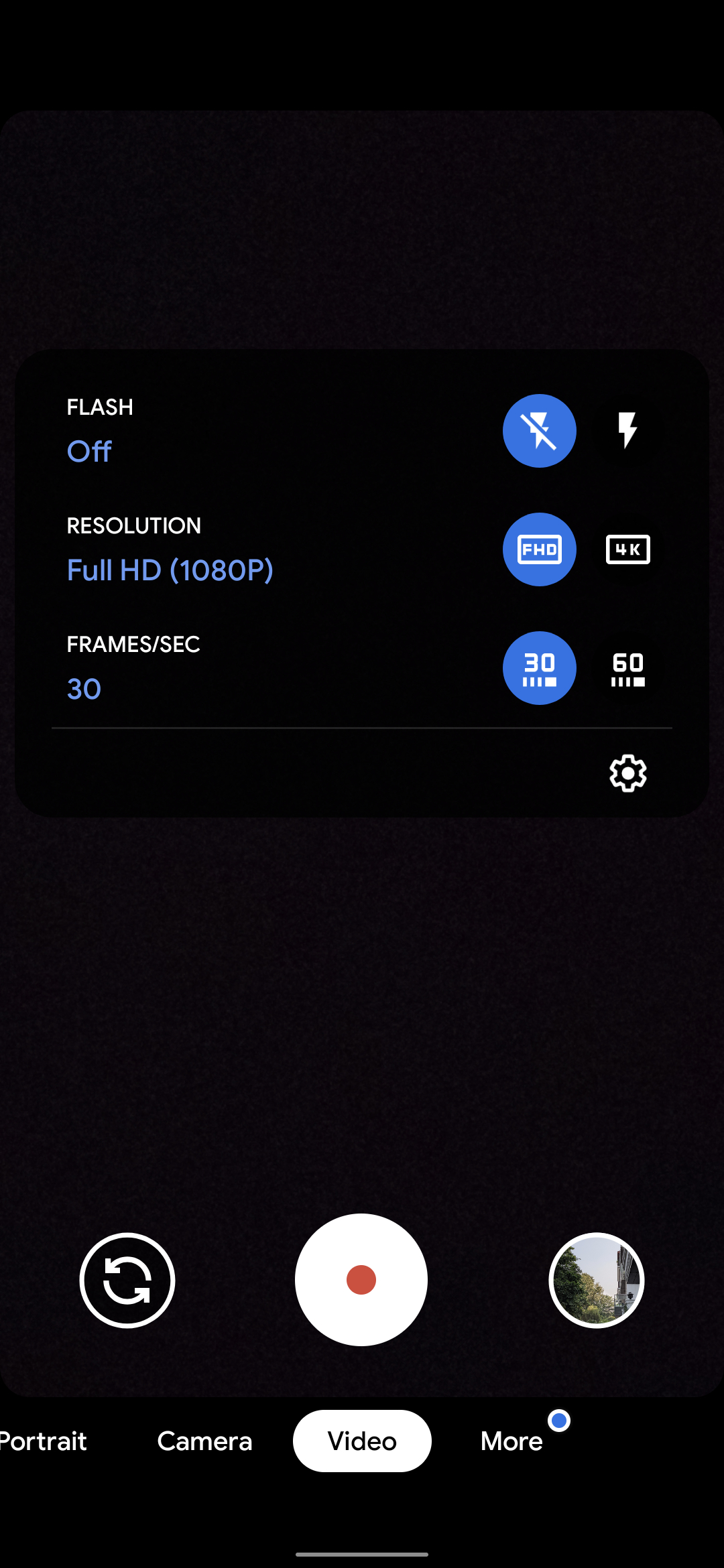Screen dimensions: 724x1568
Task: Select the flash on lightning icon
Action: click(627, 432)
